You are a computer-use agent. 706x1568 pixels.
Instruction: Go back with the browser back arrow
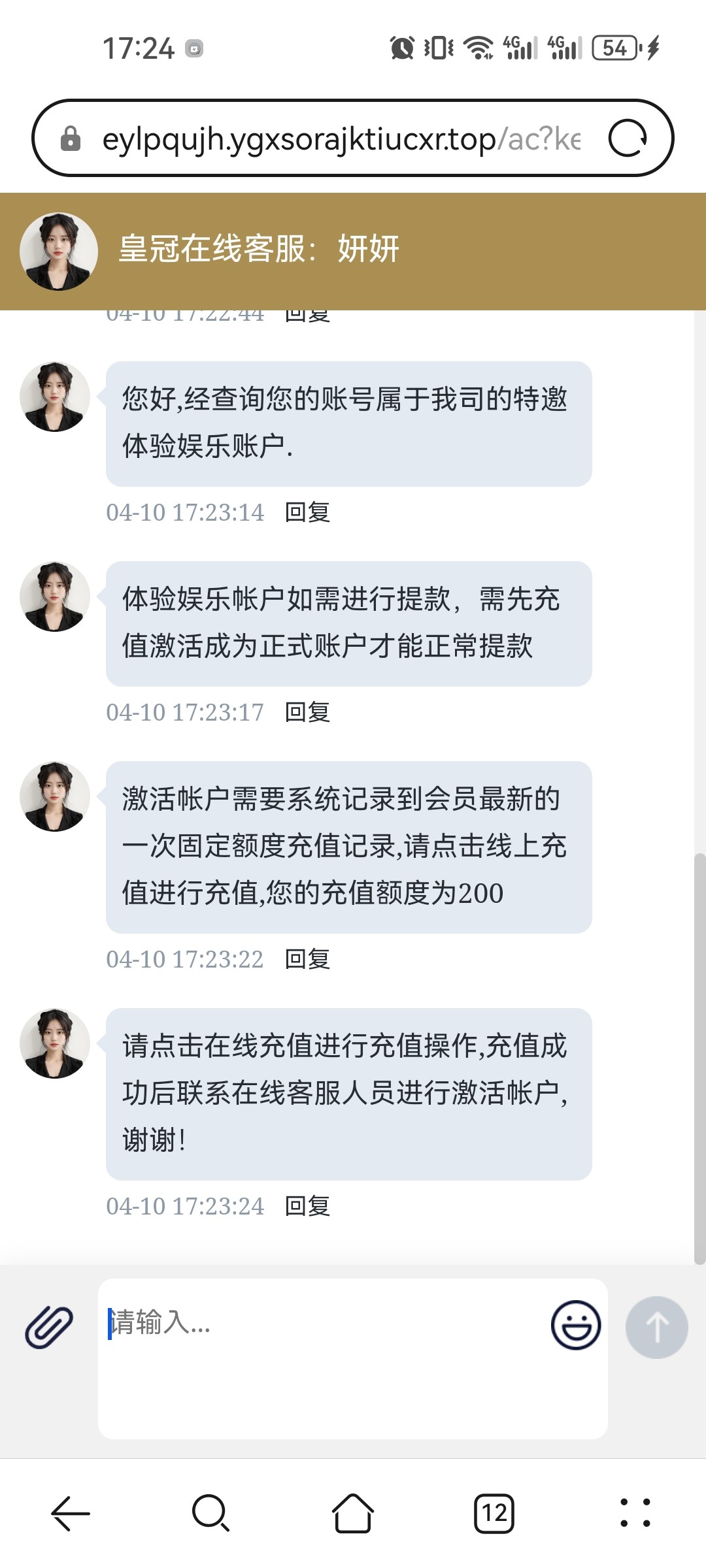(70, 1513)
